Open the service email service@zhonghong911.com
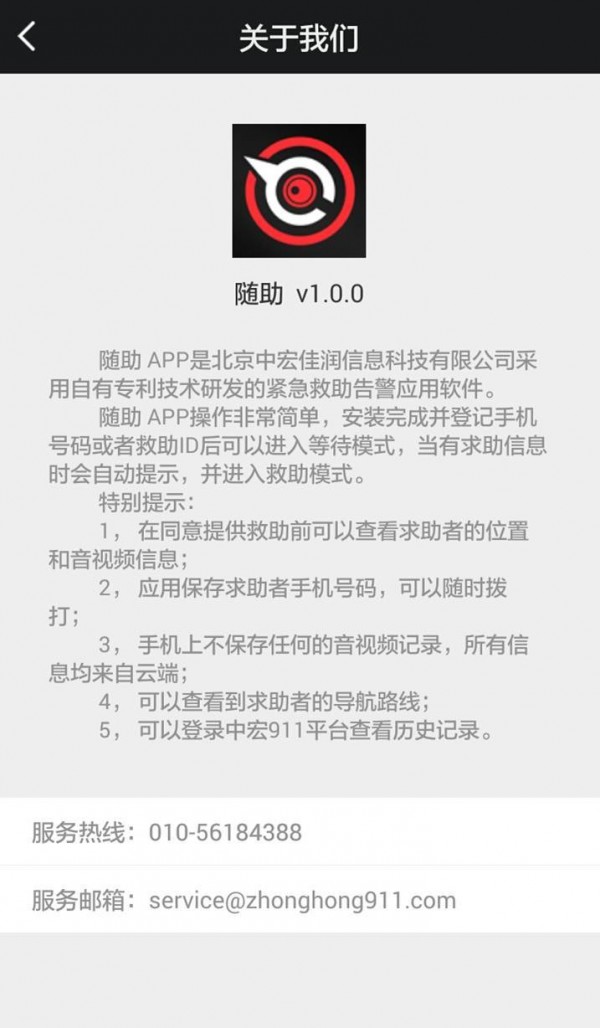This screenshot has height=1028, width=600. (x=301, y=900)
